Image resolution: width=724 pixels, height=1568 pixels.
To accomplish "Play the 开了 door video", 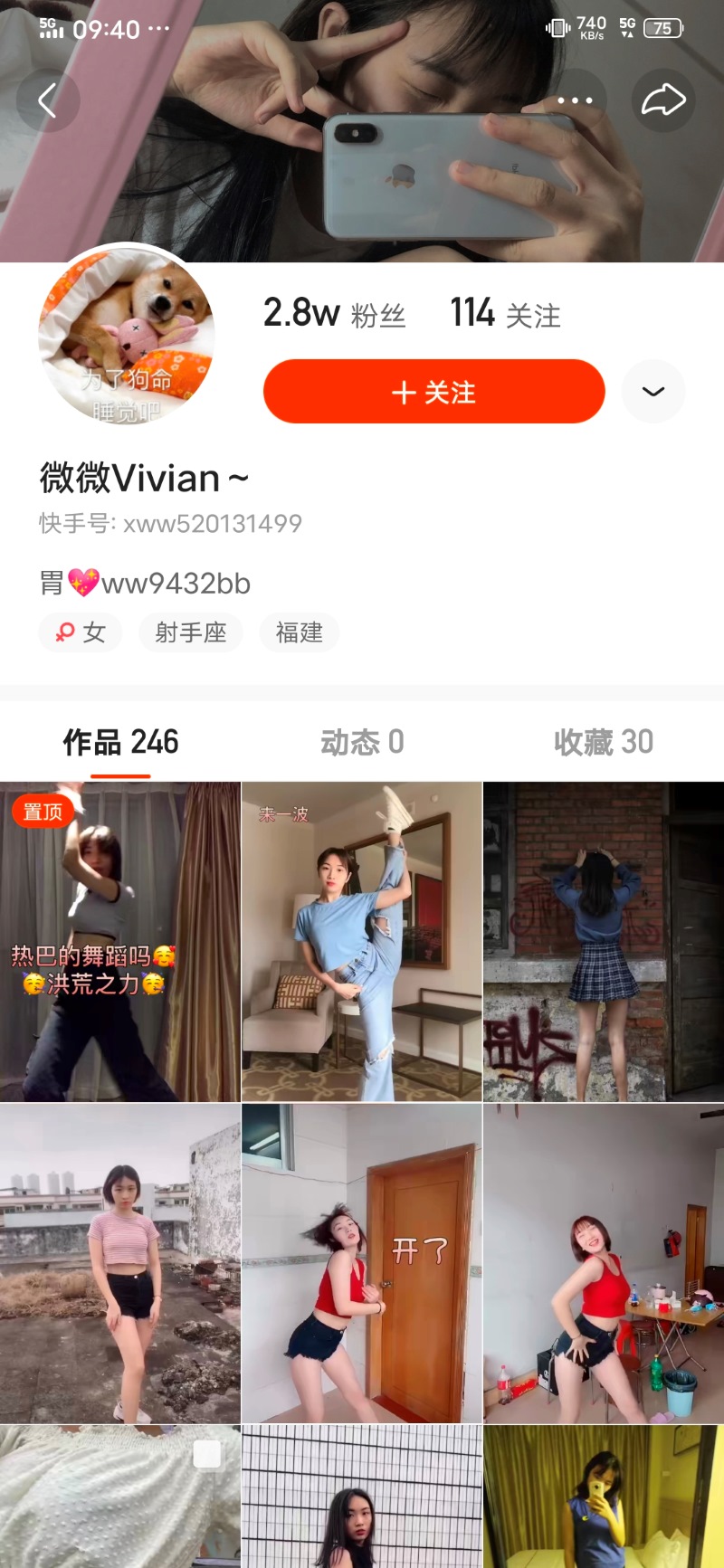I will tap(362, 1263).
